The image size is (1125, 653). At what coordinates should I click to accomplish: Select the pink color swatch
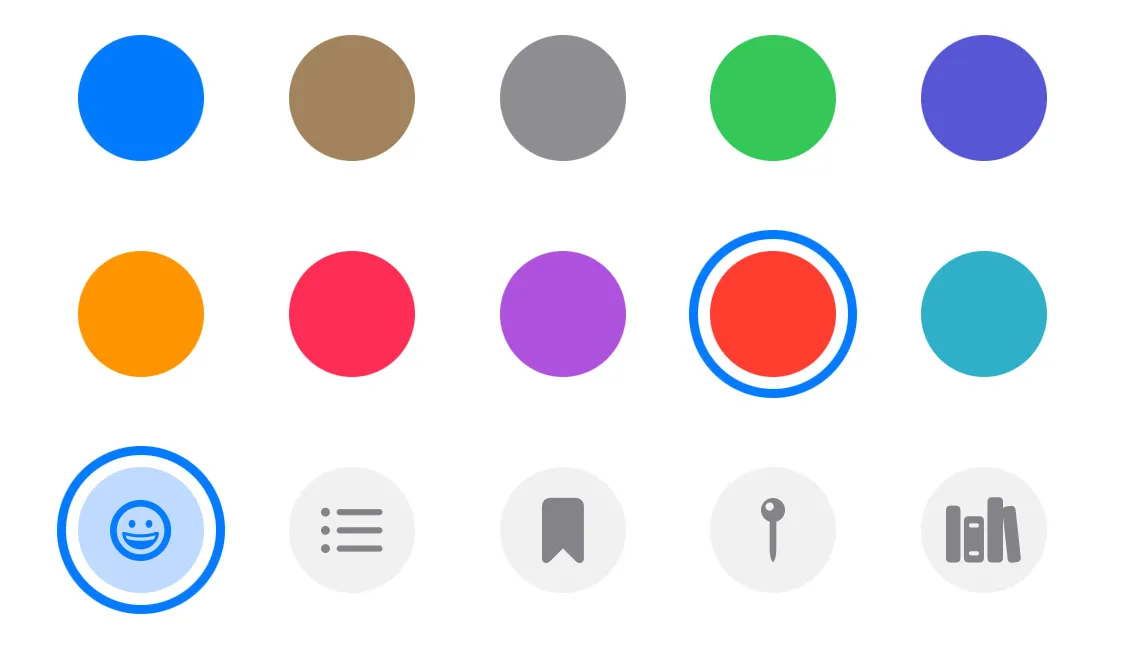352,314
